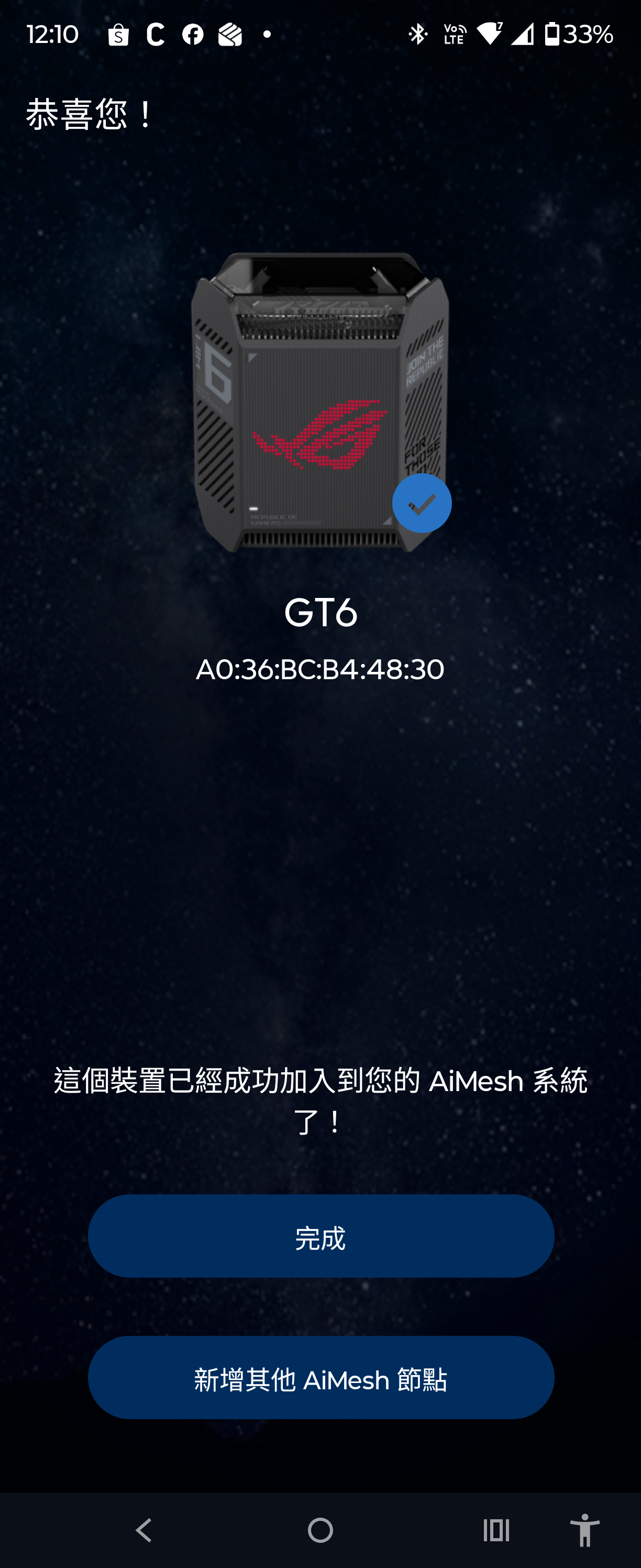641x1568 pixels.
Task: Tap 新增其他 AiMesh 節點 to add another node
Action: coord(320,1377)
